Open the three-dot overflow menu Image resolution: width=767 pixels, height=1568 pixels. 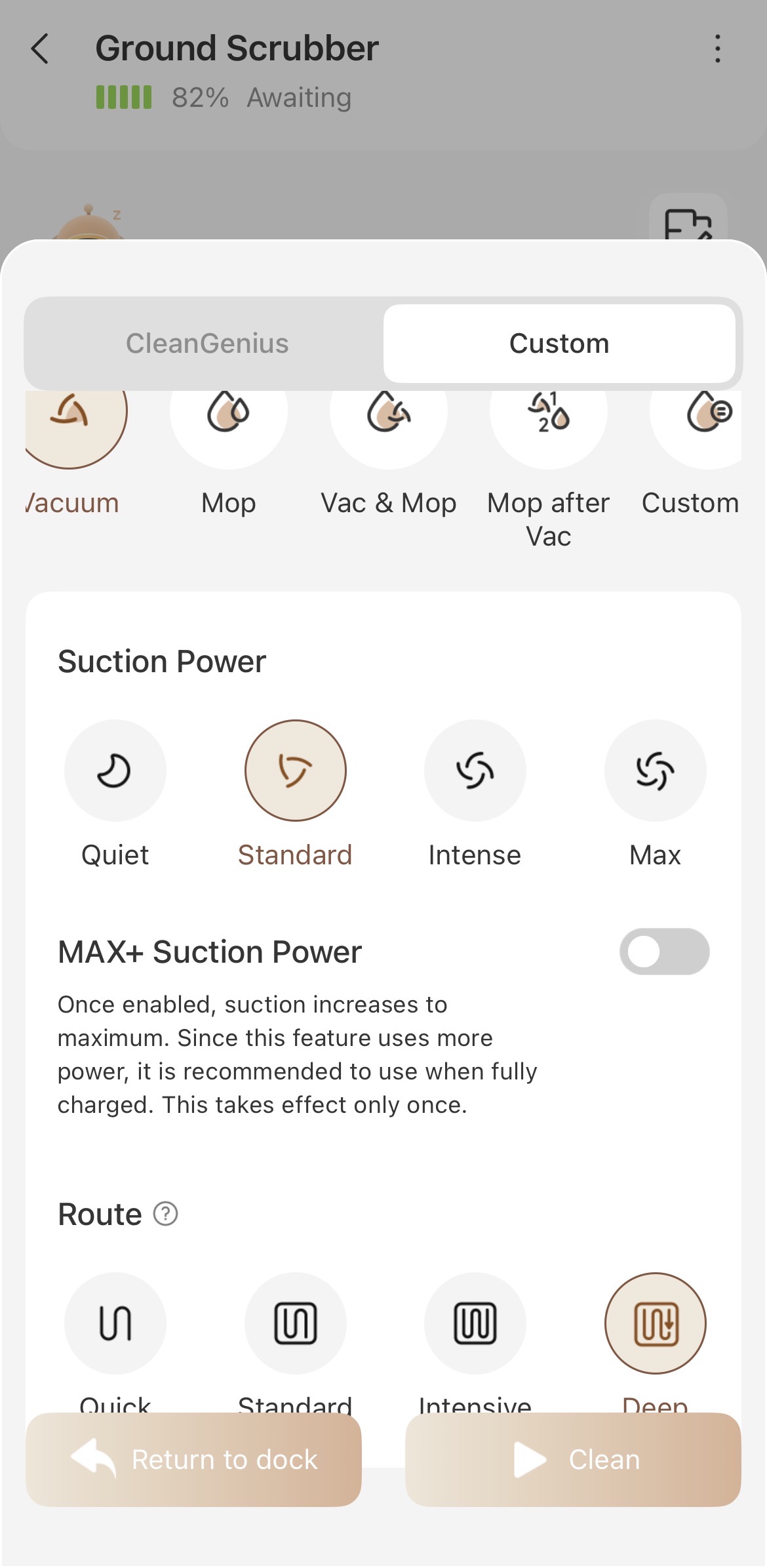(718, 49)
